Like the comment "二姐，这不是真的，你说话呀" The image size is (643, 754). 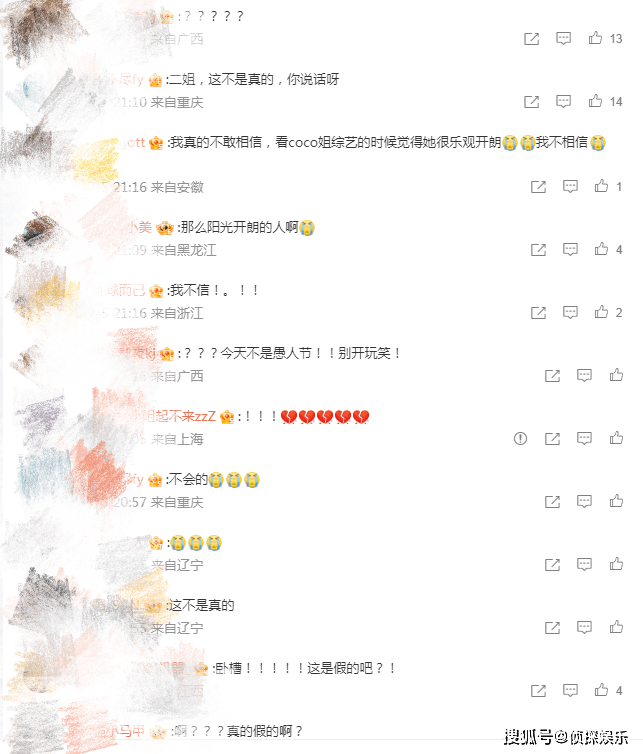tap(595, 101)
